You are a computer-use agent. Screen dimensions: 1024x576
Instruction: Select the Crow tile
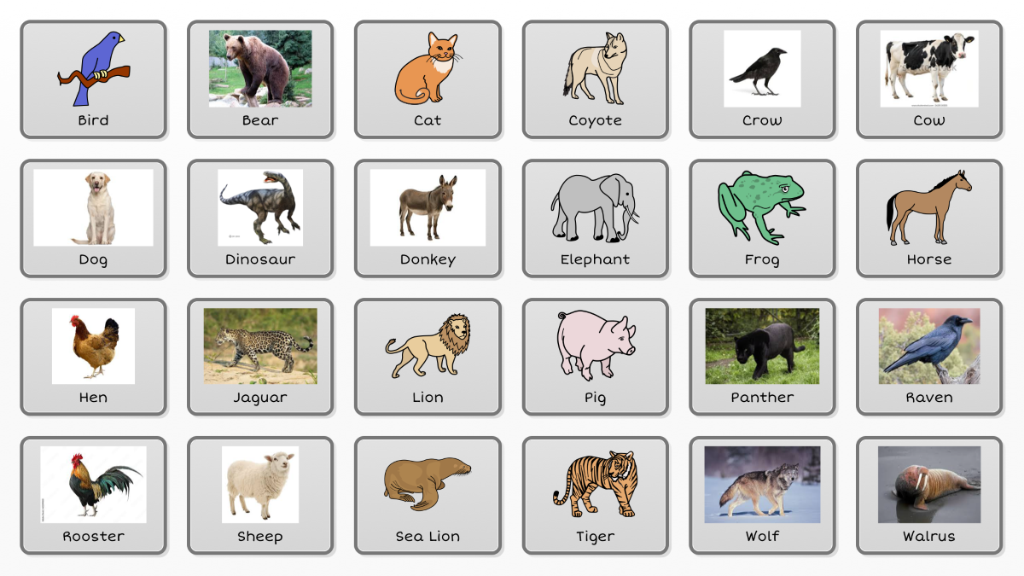pyautogui.click(x=762, y=79)
